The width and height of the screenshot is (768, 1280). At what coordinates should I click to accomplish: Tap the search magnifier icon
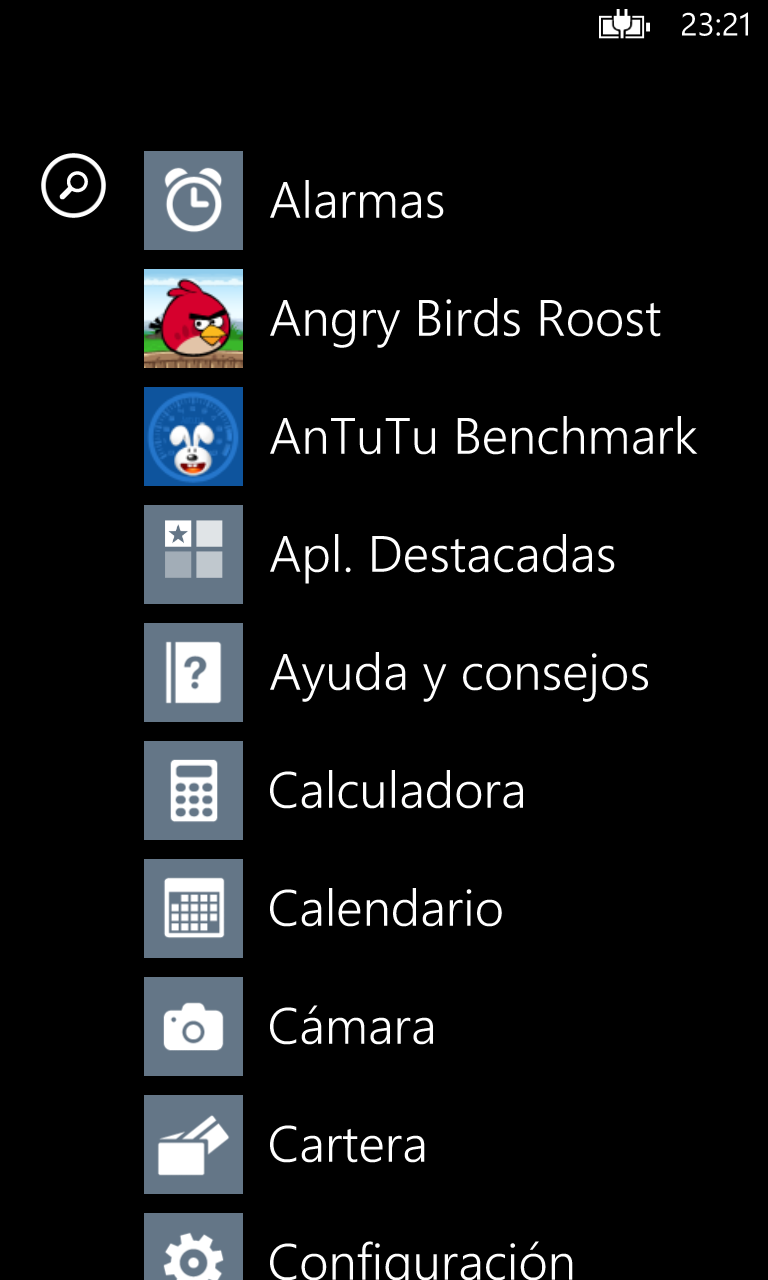pos(73,186)
